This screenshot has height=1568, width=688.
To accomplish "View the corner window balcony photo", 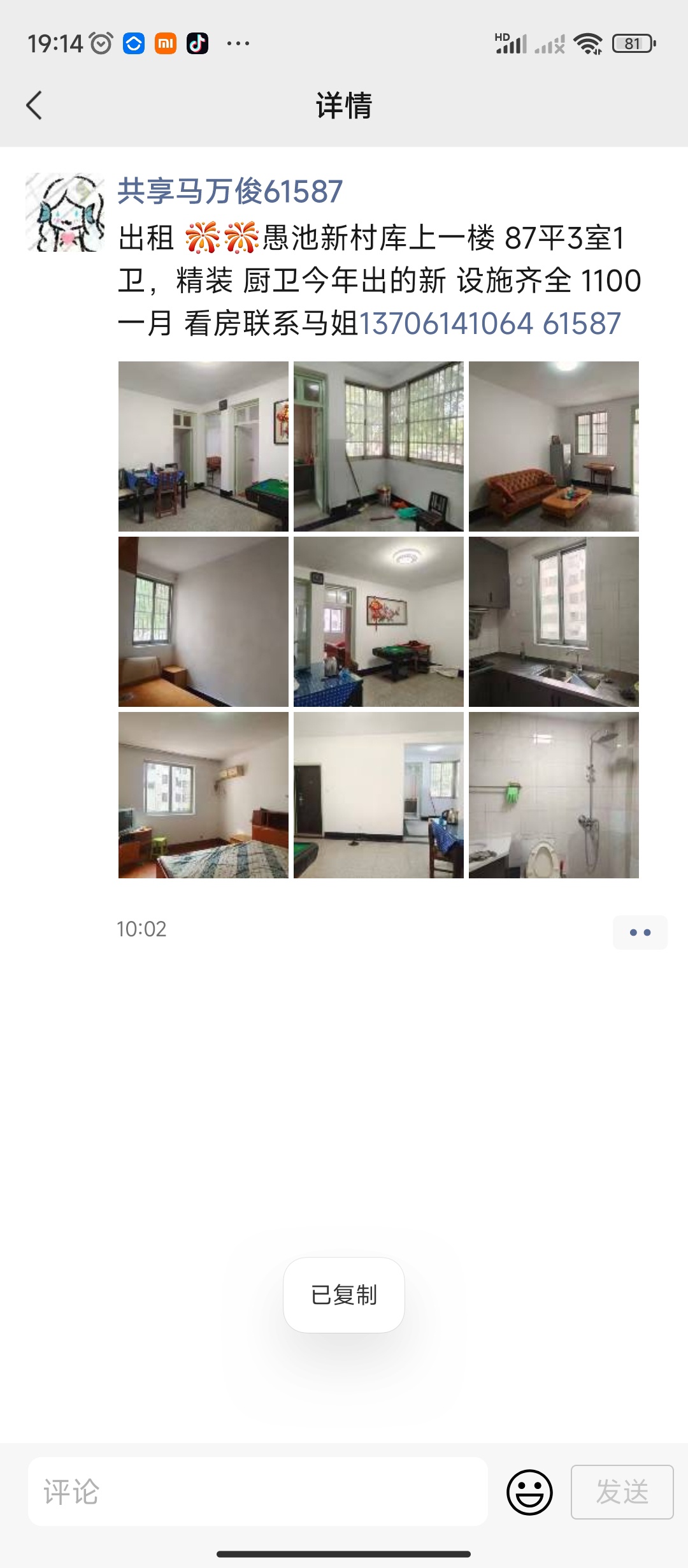I will (378, 446).
